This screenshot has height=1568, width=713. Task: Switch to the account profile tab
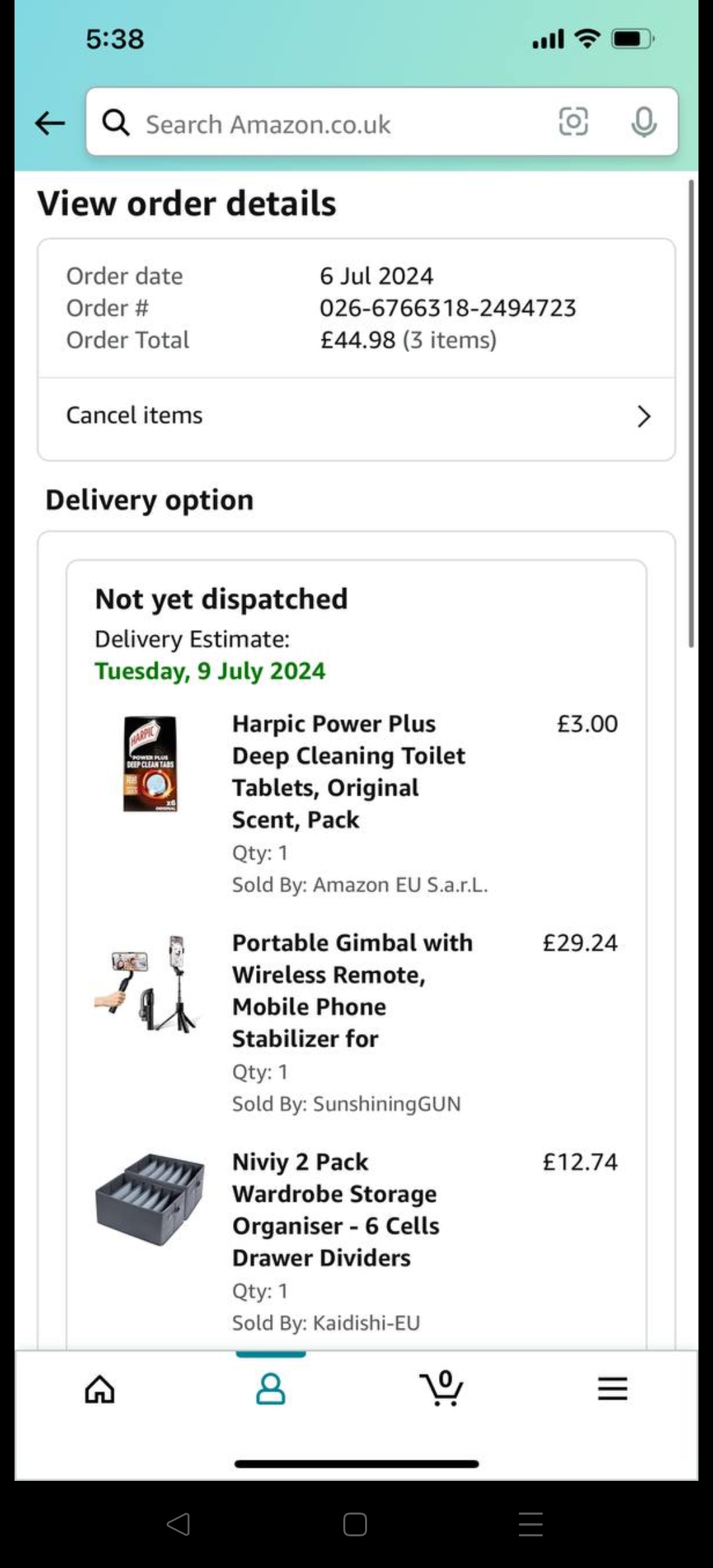click(271, 1388)
